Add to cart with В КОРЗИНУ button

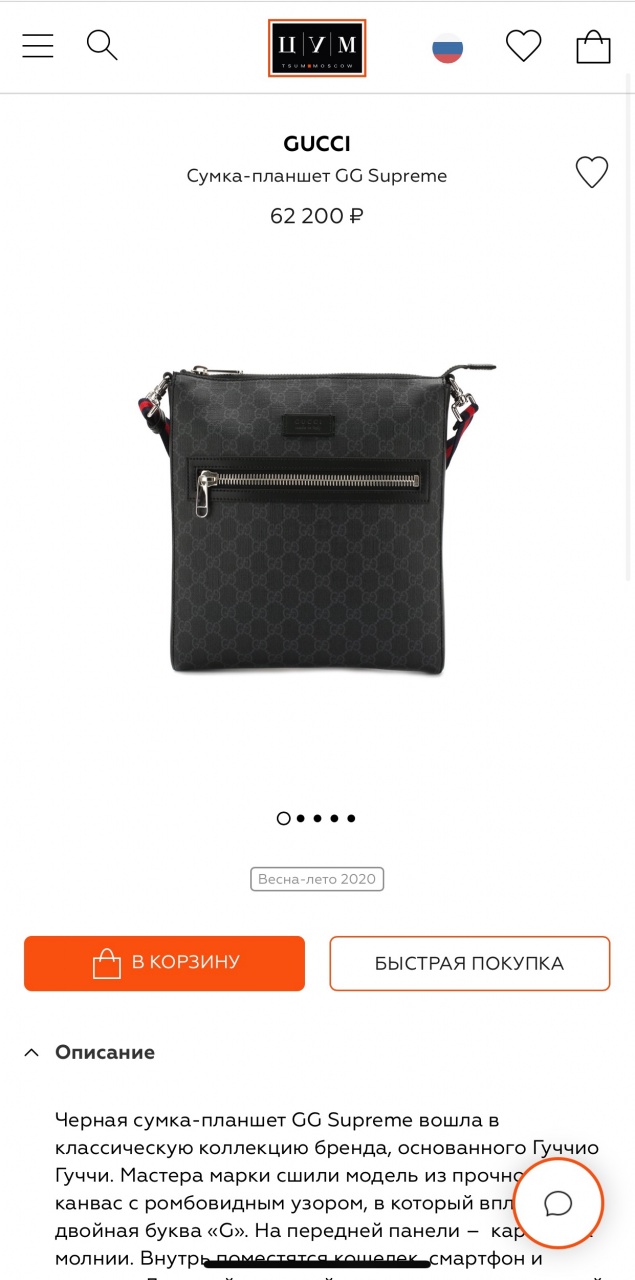[x=164, y=963]
